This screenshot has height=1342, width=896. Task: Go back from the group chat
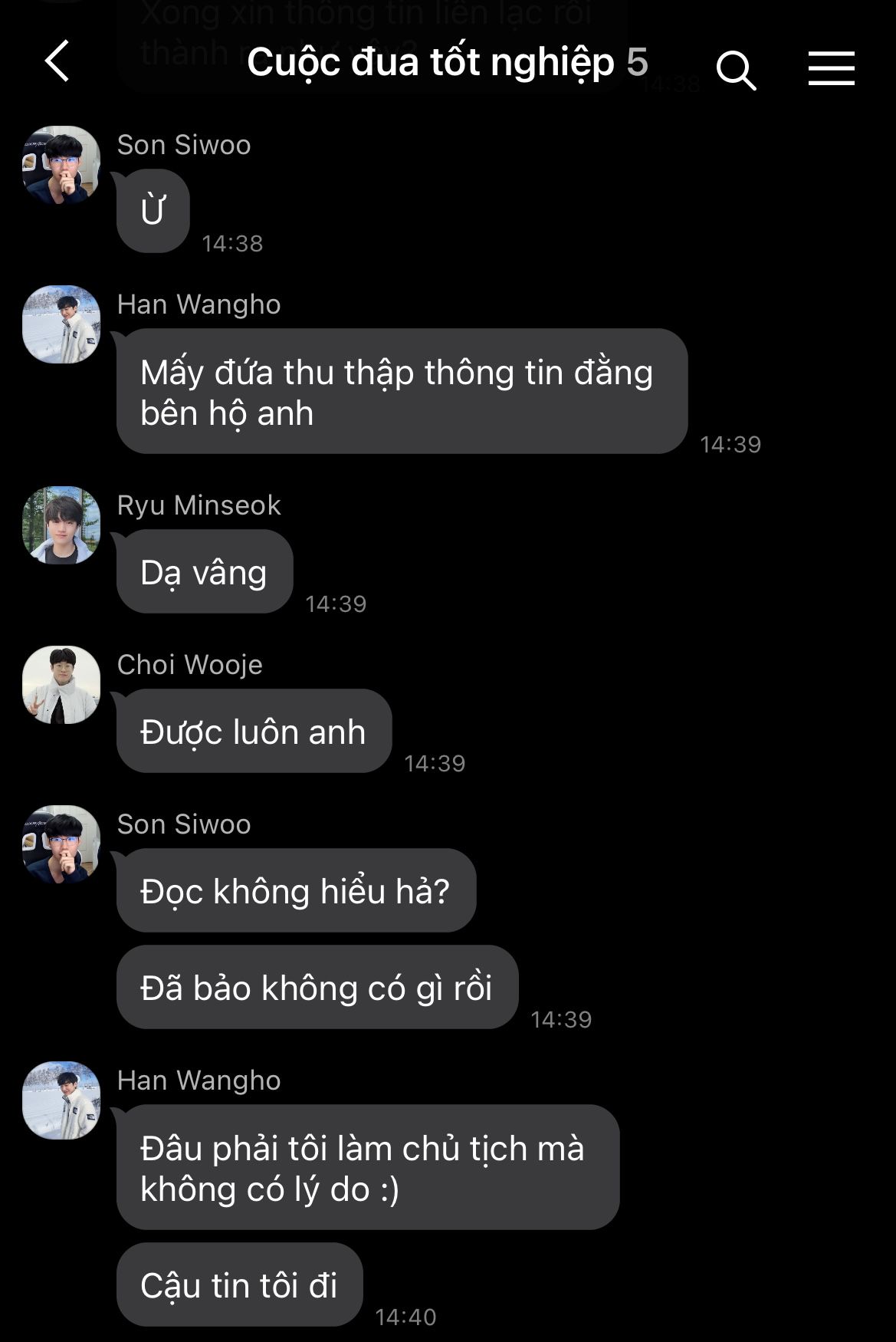tap(57, 61)
